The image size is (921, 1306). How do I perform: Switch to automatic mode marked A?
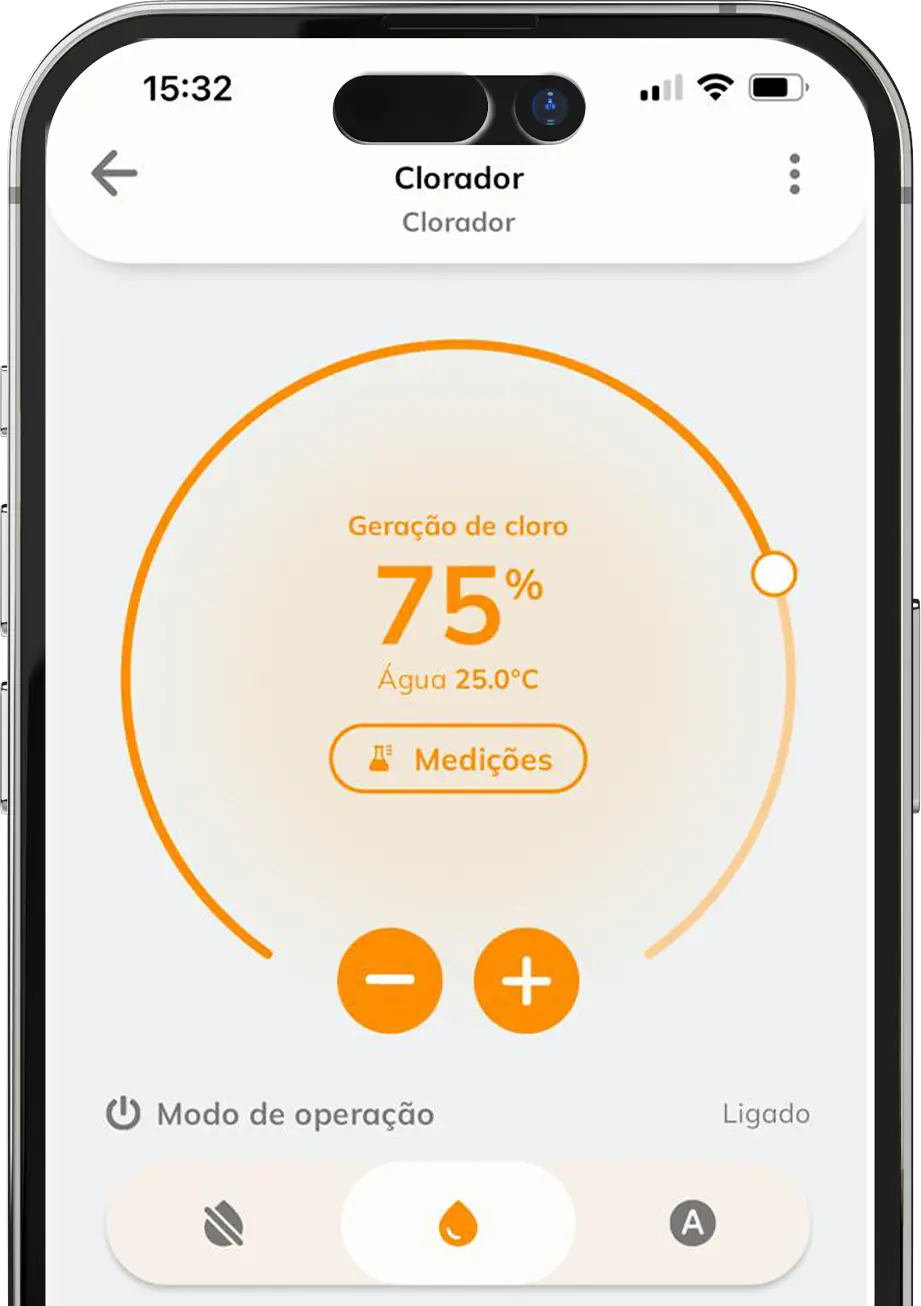[692, 1223]
